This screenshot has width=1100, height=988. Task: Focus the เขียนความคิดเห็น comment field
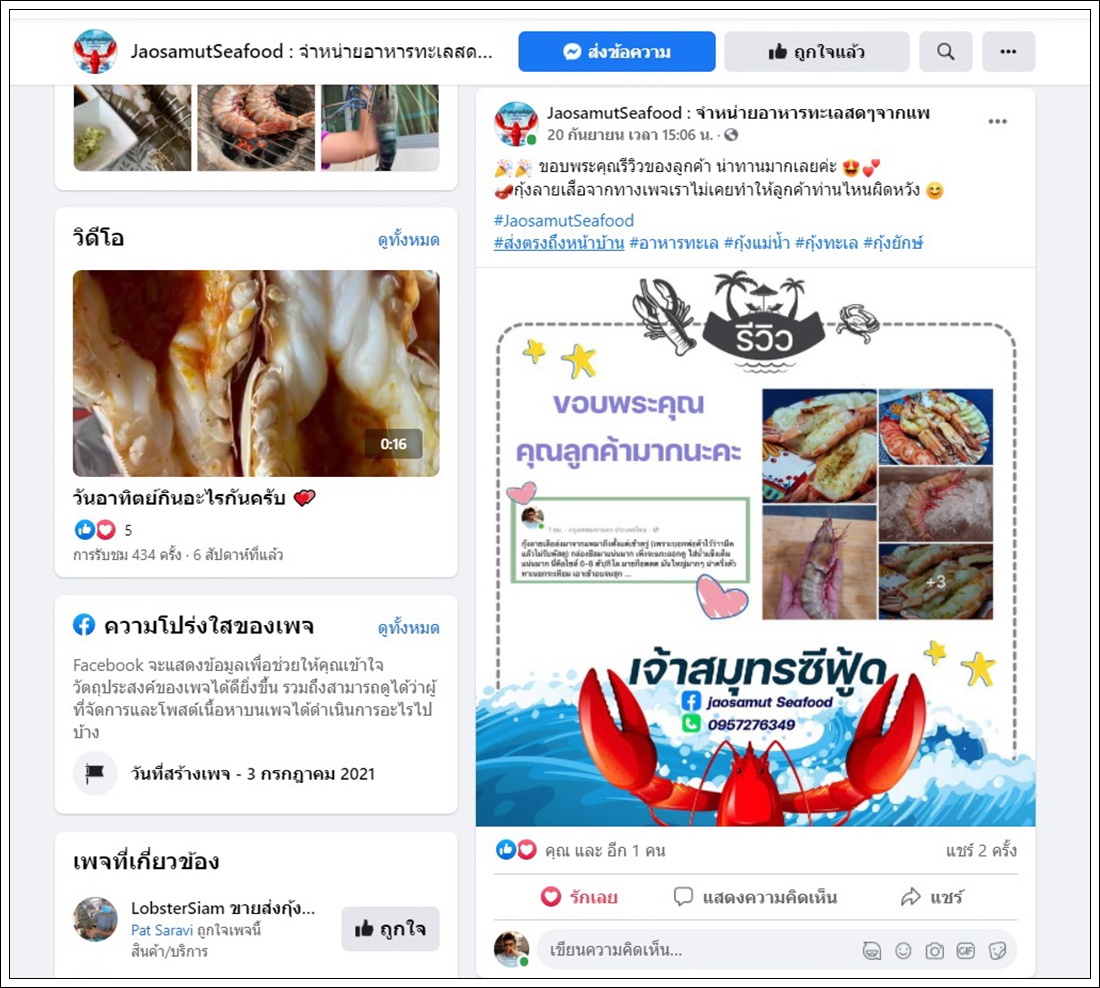(690, 950)
